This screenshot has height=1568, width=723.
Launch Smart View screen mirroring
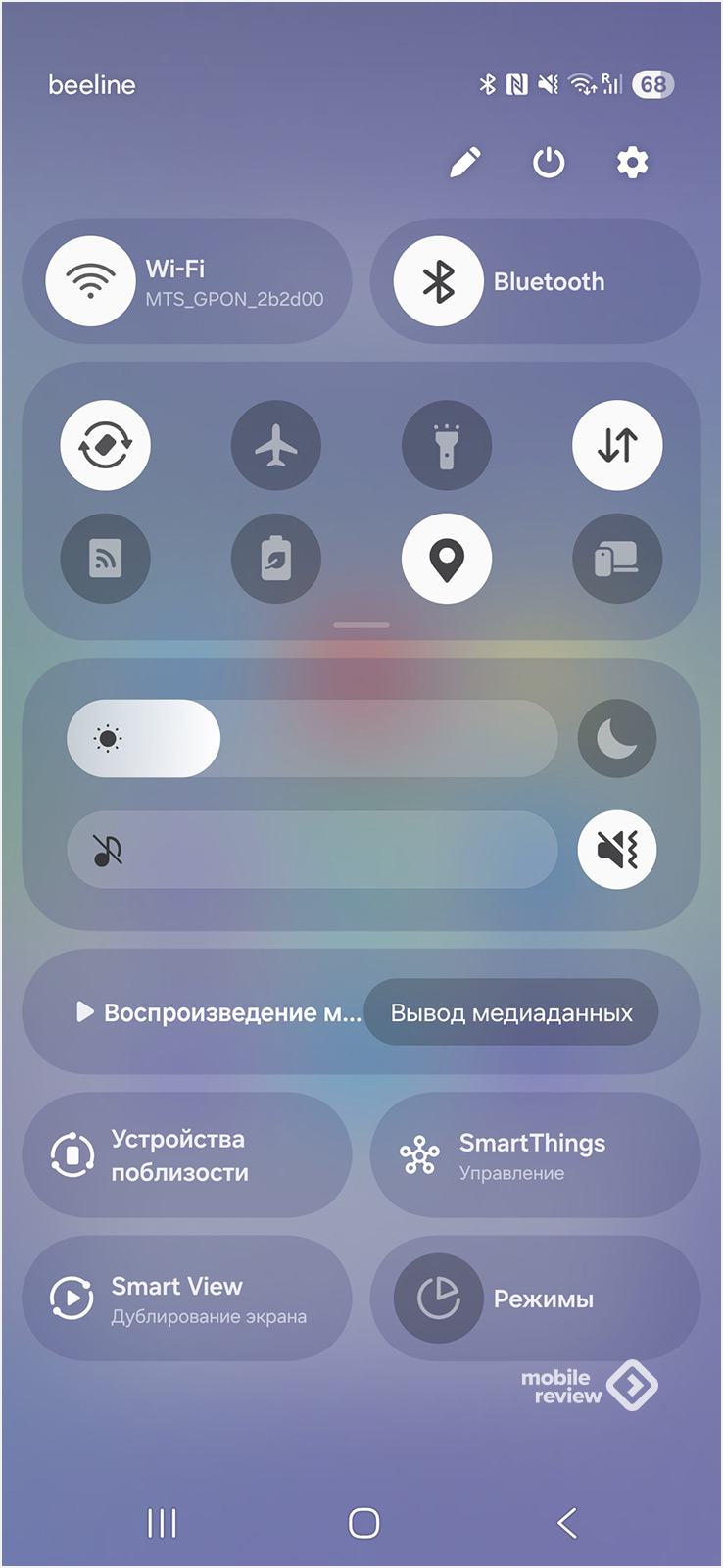(x=186, y=1298)
